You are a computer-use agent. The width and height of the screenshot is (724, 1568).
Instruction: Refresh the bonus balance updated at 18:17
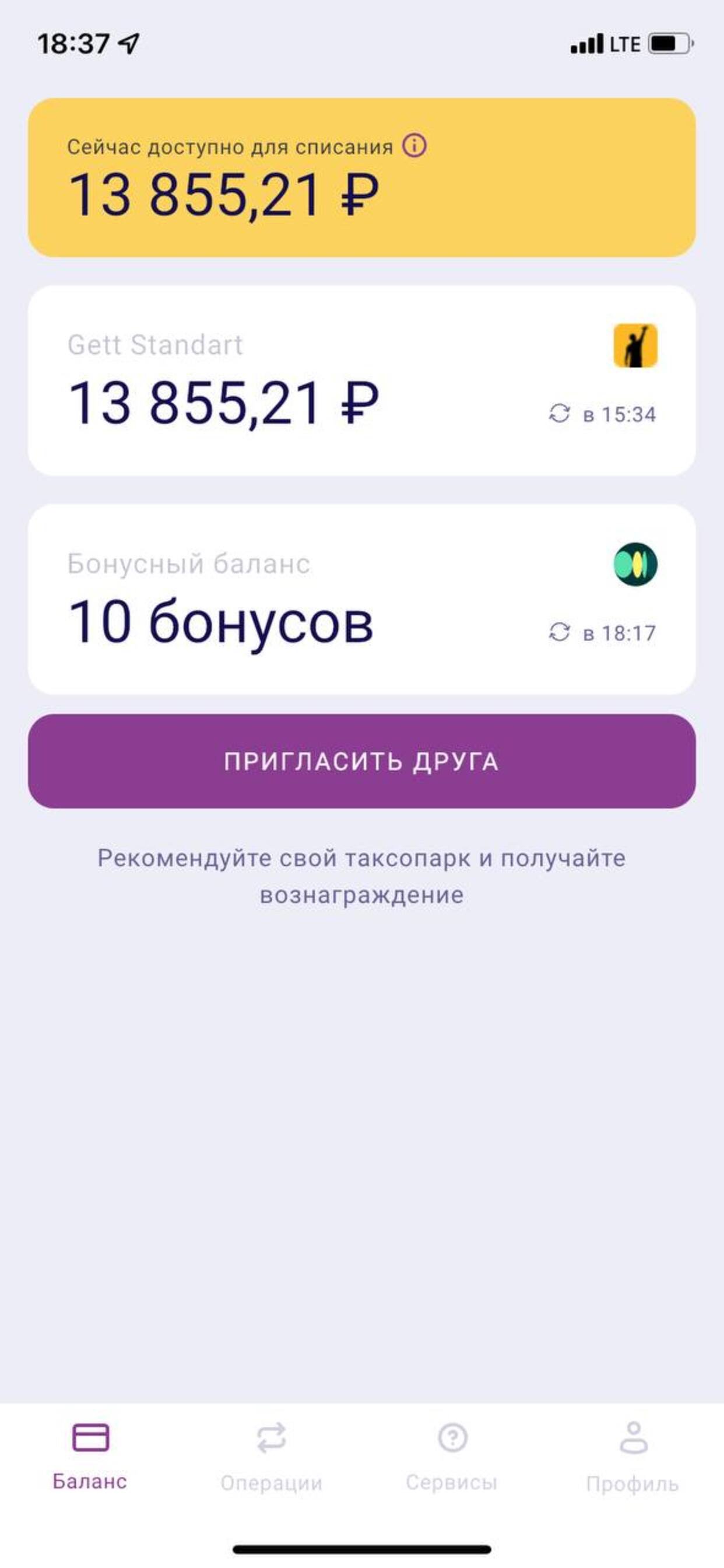click(559, 632)
